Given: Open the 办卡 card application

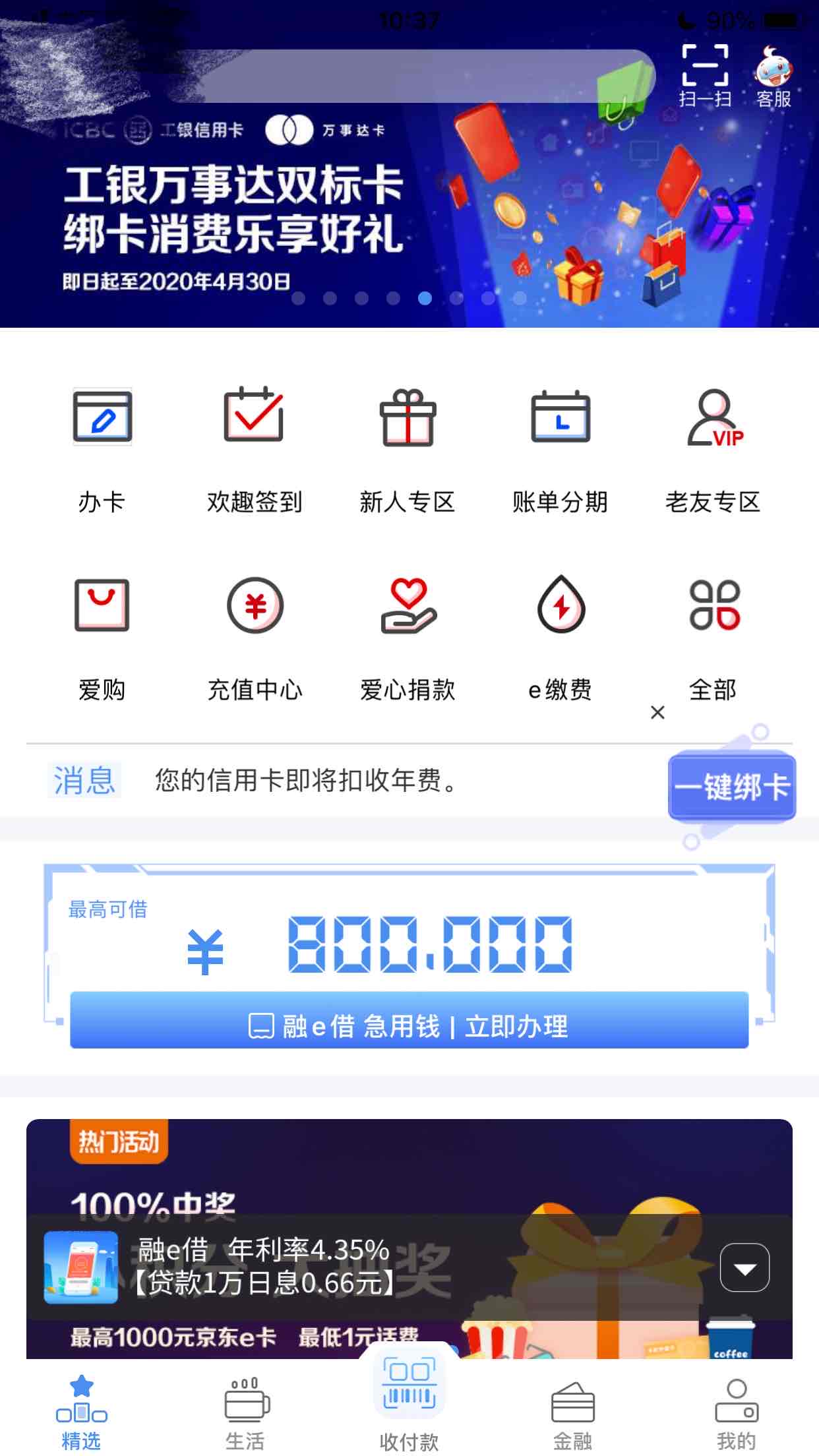Looking at the screenshot, I should point(102,446).
